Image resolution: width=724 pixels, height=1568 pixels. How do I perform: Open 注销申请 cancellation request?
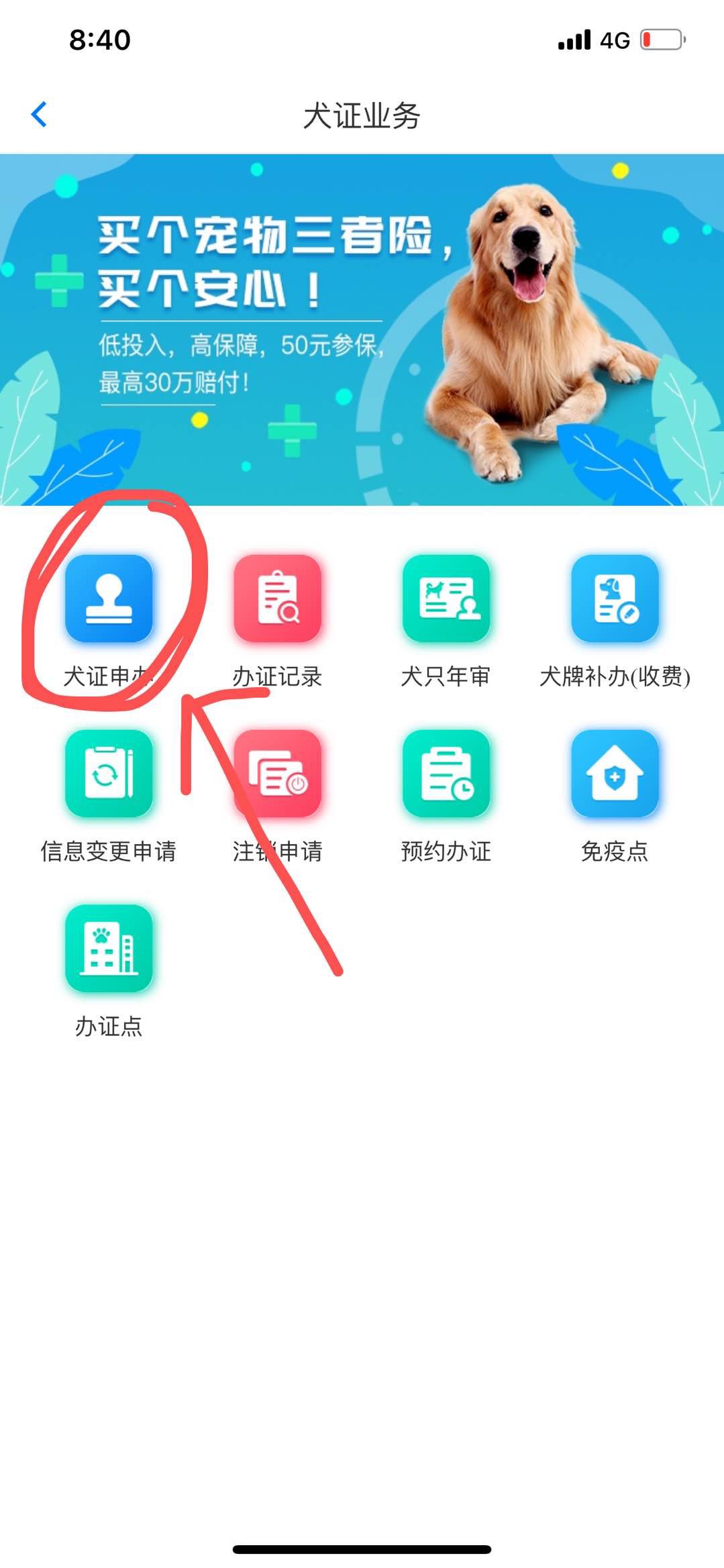(x=277, y=774)
